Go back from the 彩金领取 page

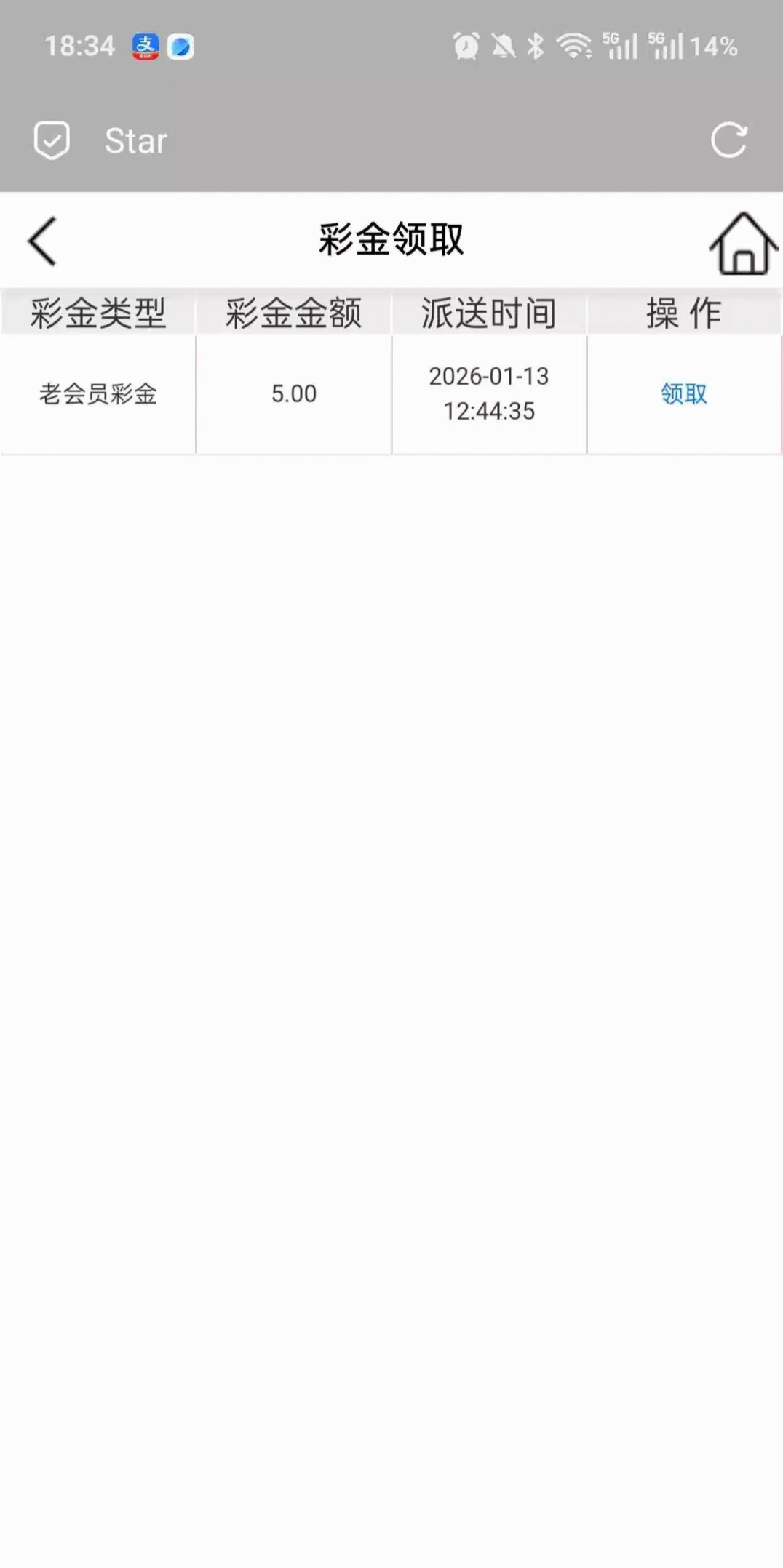pyautogui.click(x=42, y=241)
